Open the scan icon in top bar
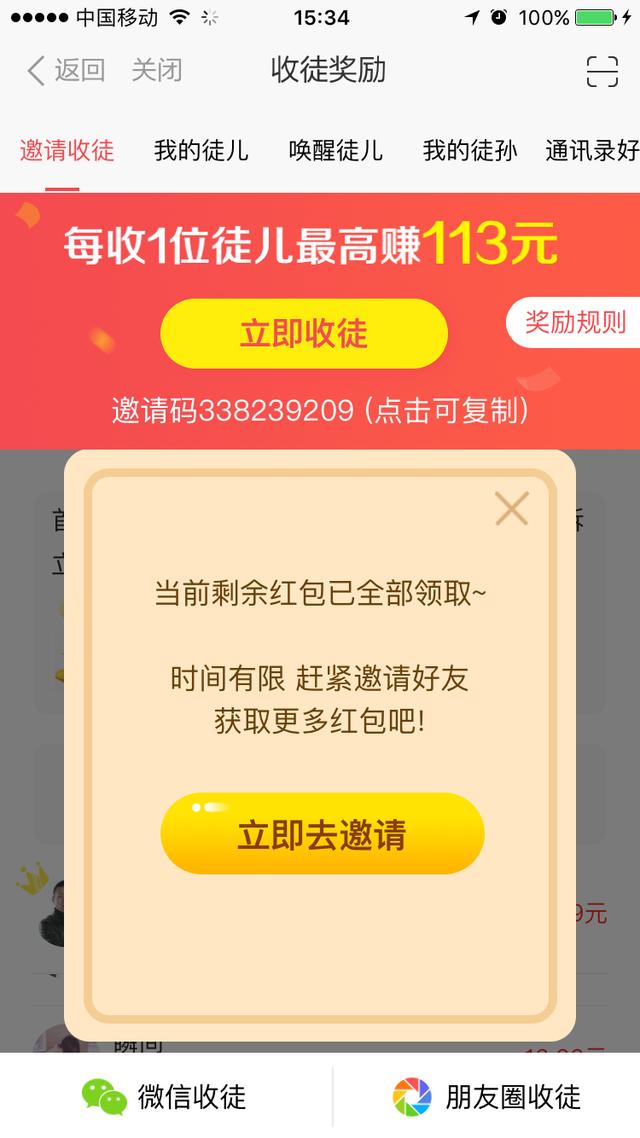This screenshot has height=1138, width=640. point(602,71)
